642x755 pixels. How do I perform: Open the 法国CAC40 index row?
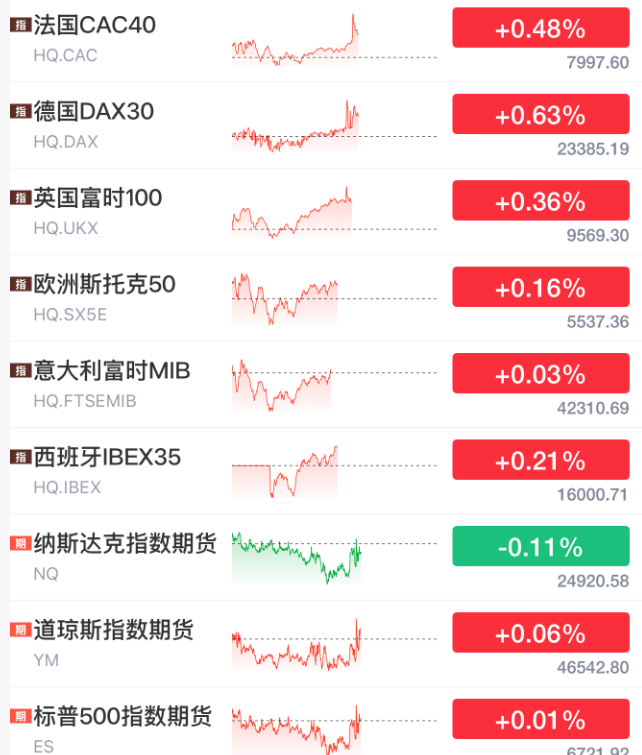point(95,25)
